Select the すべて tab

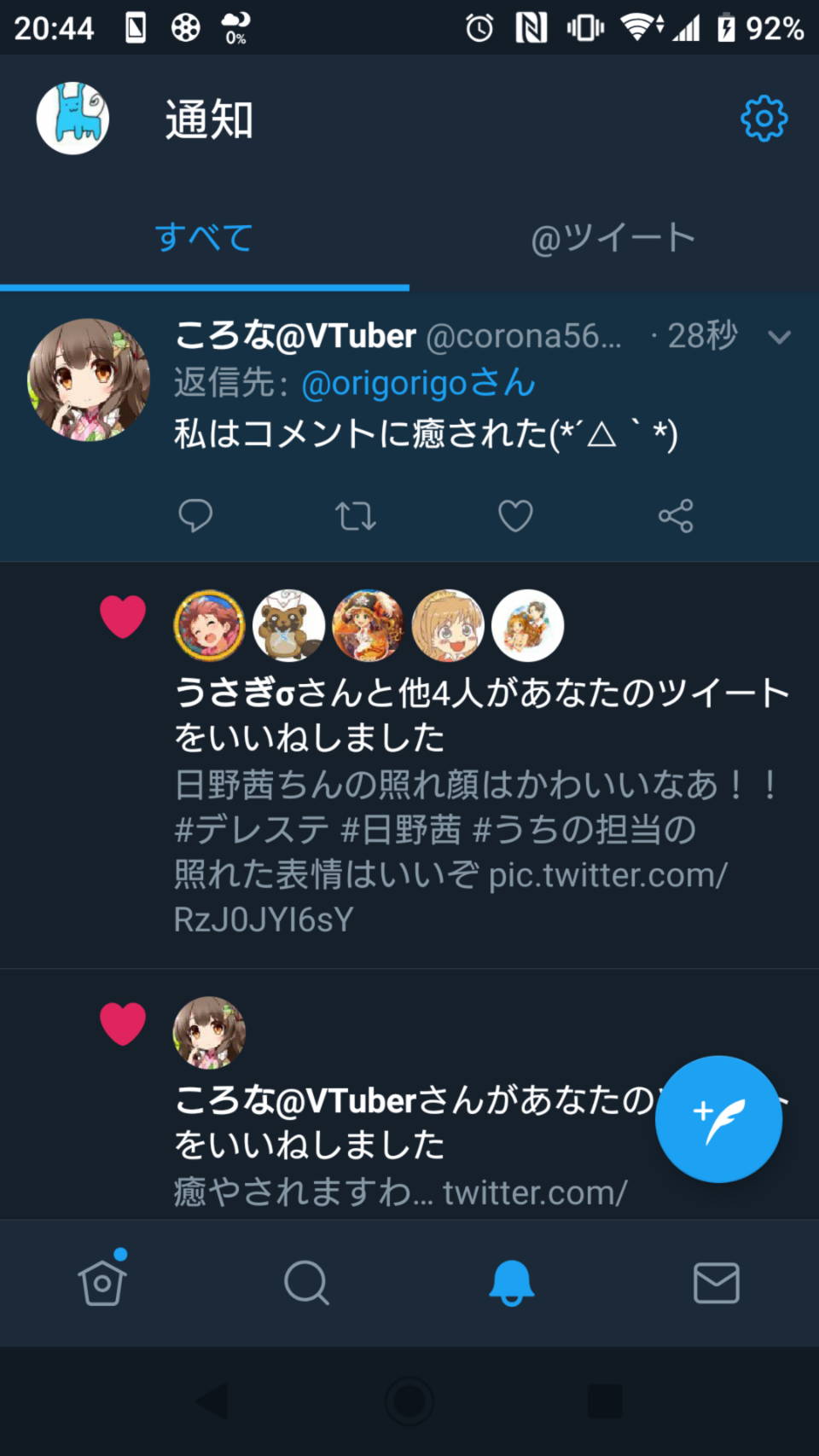tap(204, 238)
